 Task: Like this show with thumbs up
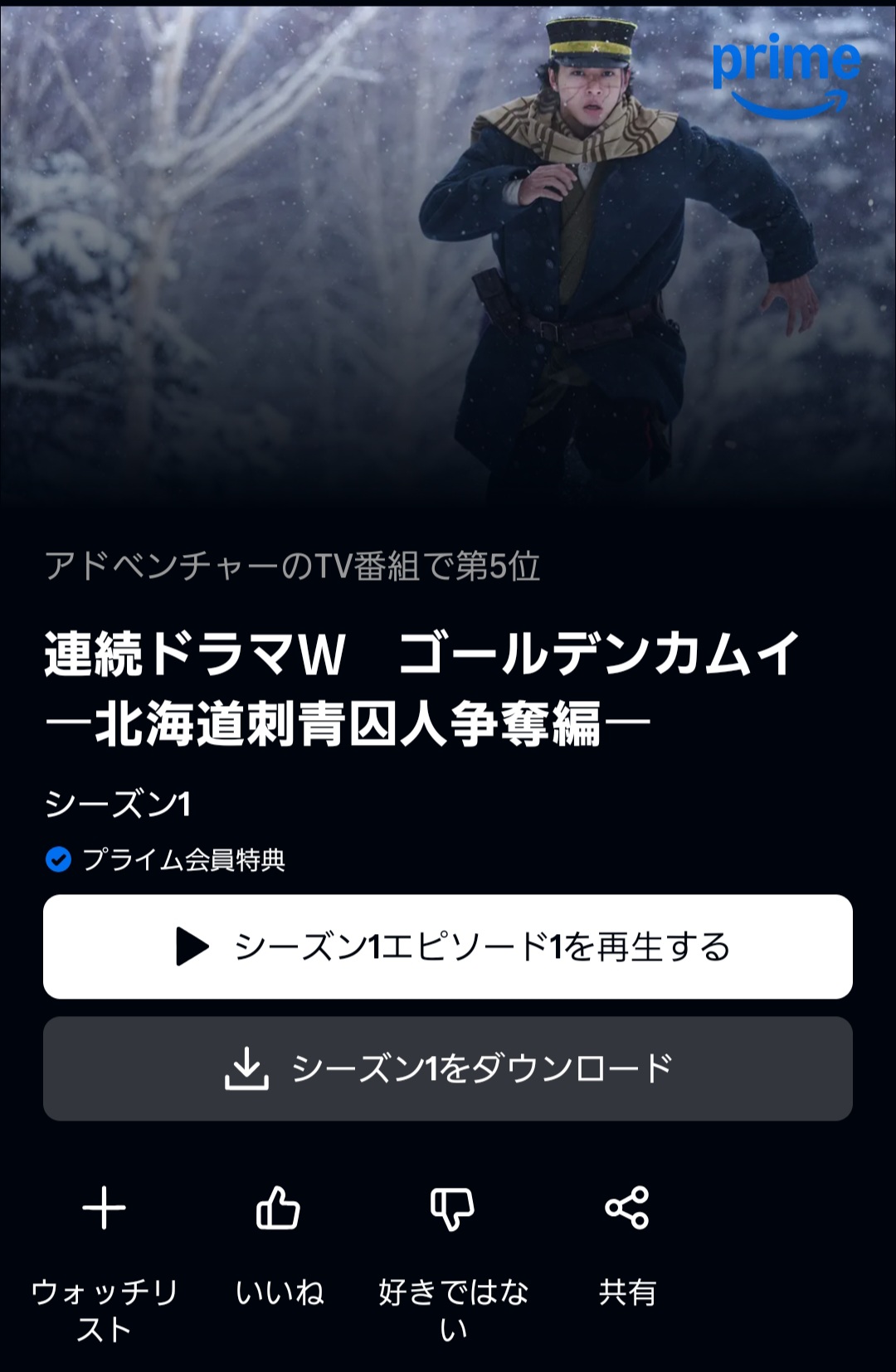[279, 1209]
